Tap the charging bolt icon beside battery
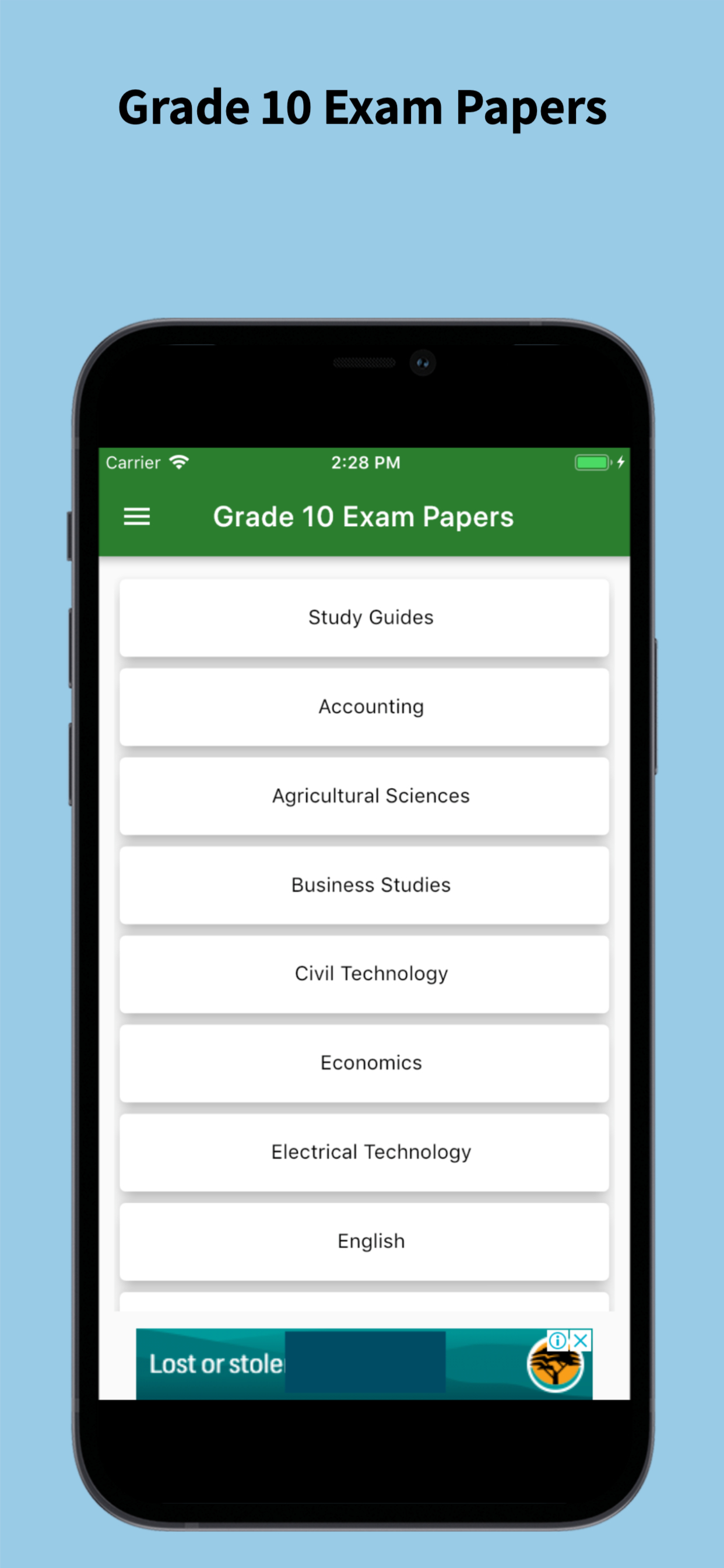 coord(620,463)
